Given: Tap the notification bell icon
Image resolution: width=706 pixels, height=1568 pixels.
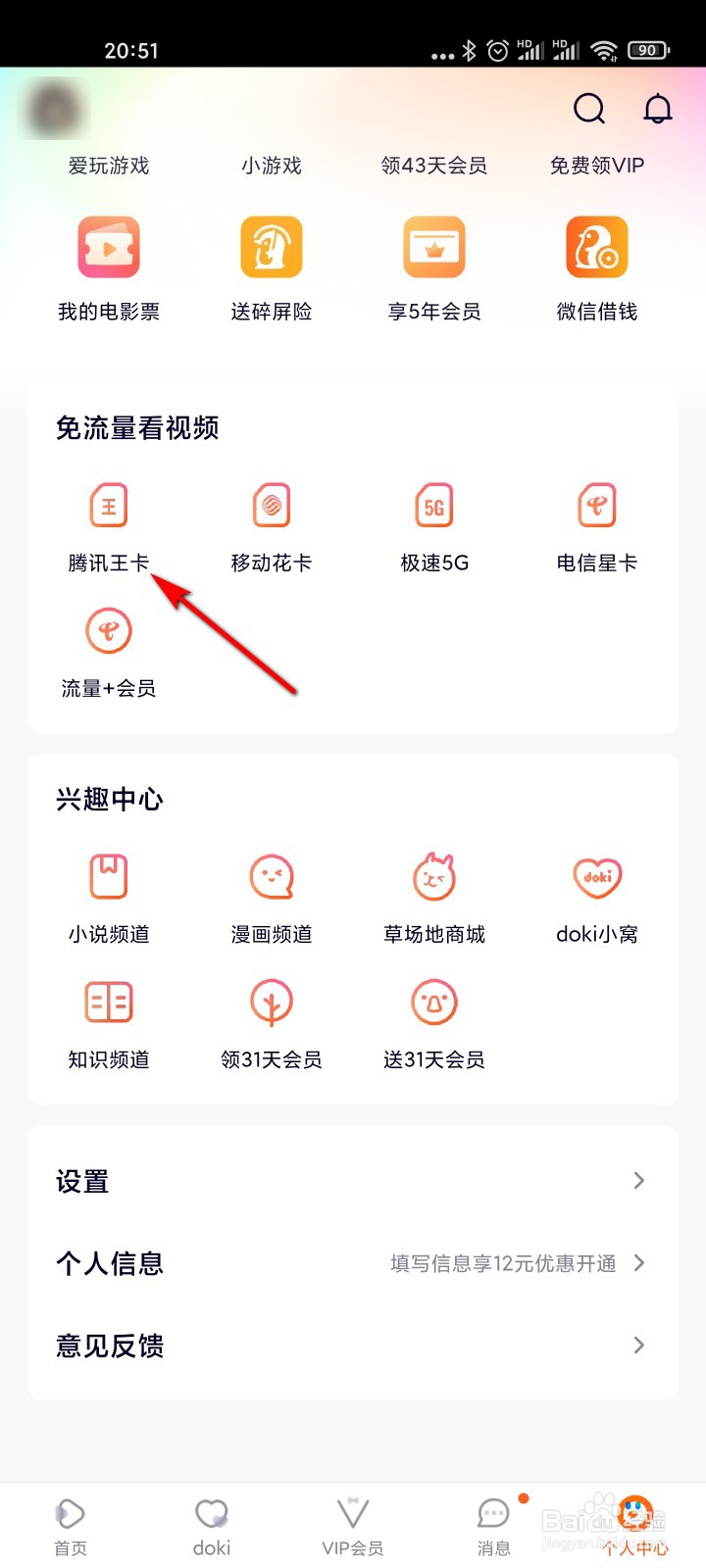Looking at the screenshot, I should point(658,110).
